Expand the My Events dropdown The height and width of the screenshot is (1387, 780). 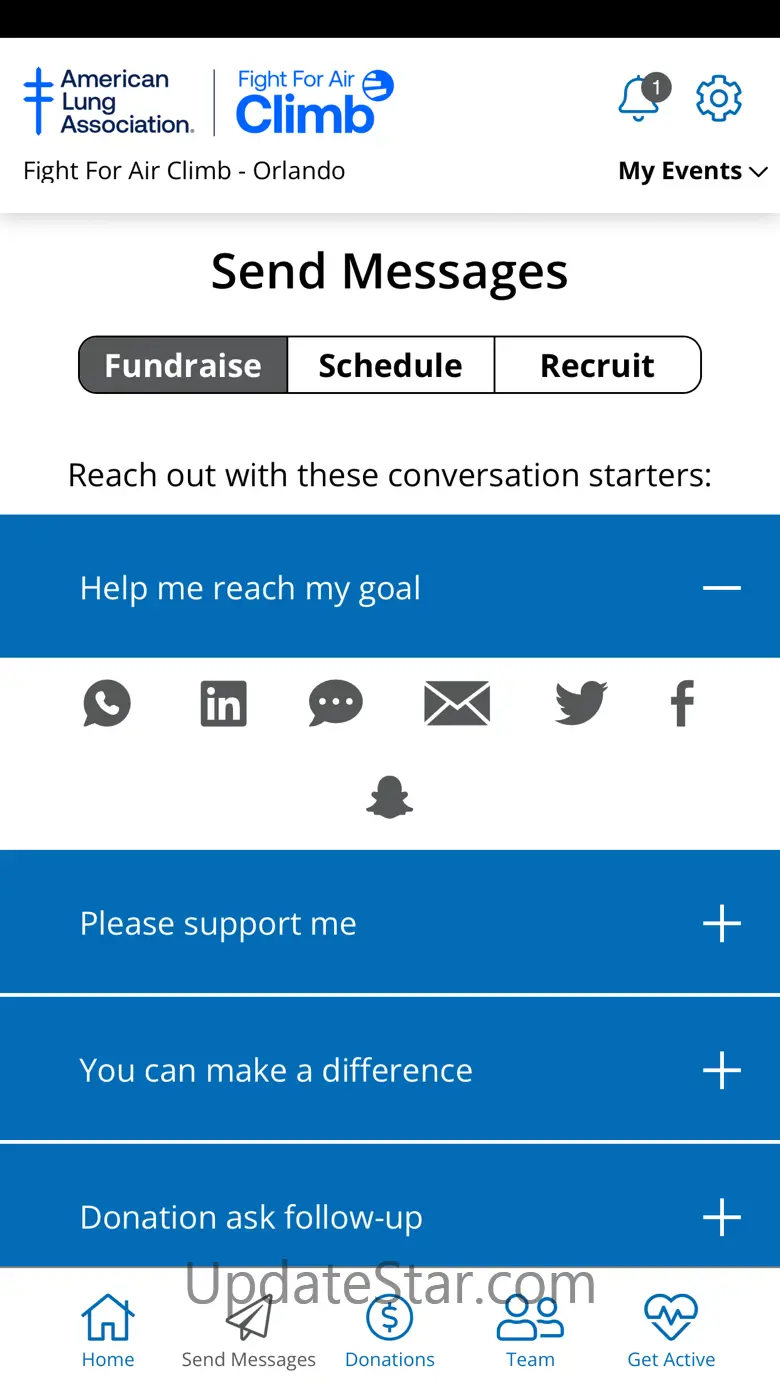point(692,171)
